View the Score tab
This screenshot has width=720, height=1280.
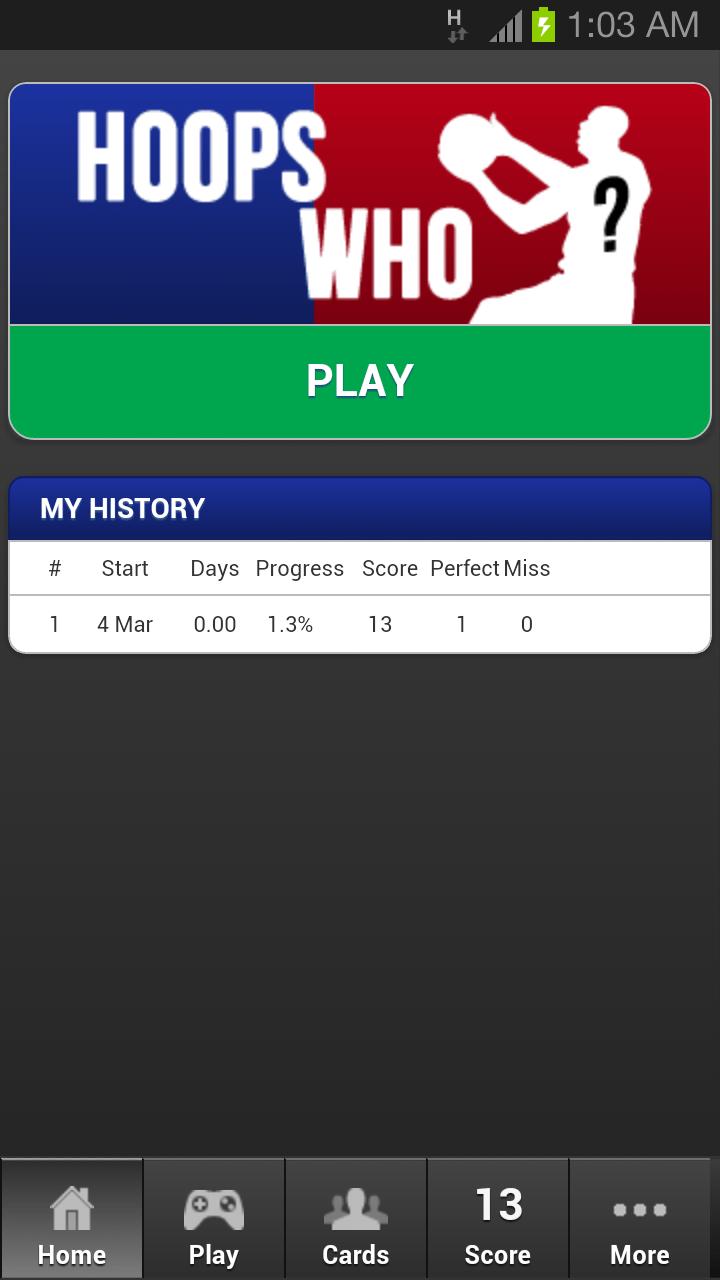[498, 1220]
